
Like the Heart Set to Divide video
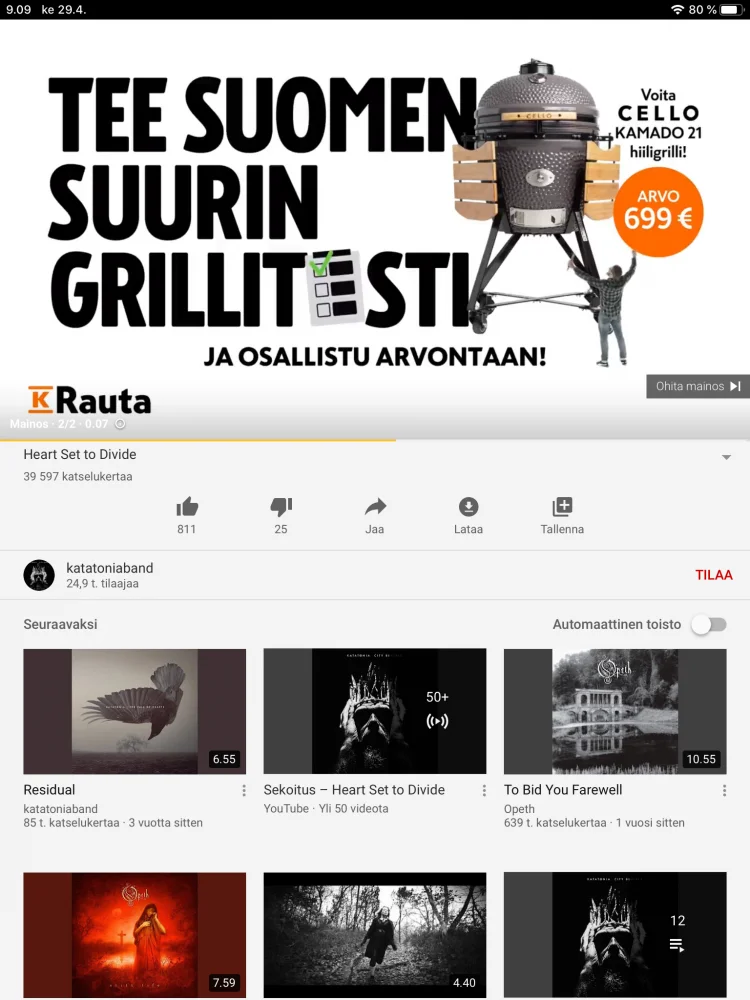click(x=187, y=507)
